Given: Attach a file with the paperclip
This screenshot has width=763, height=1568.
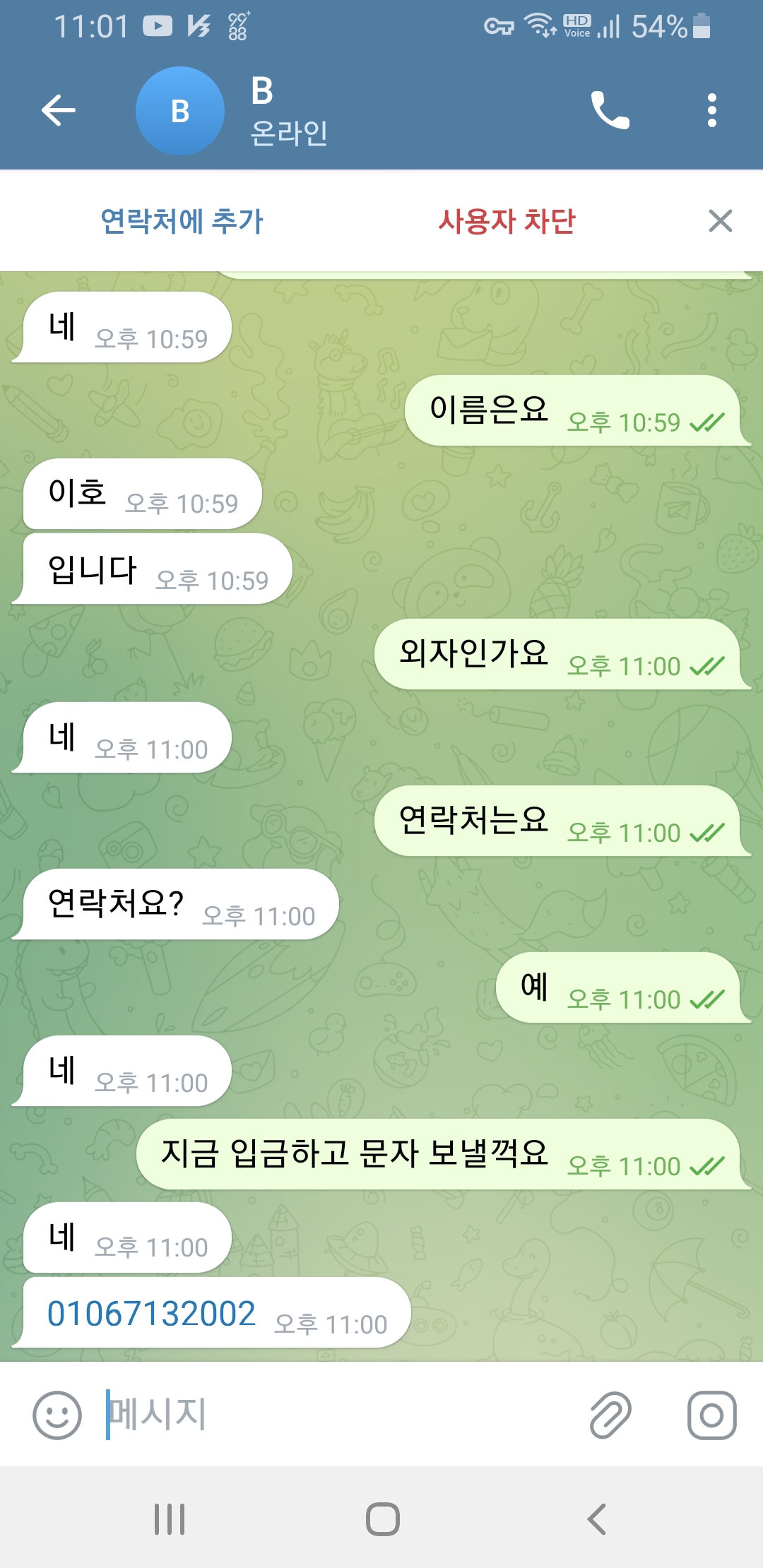Looking at the screenshot, I should [x=610, y=1415].
